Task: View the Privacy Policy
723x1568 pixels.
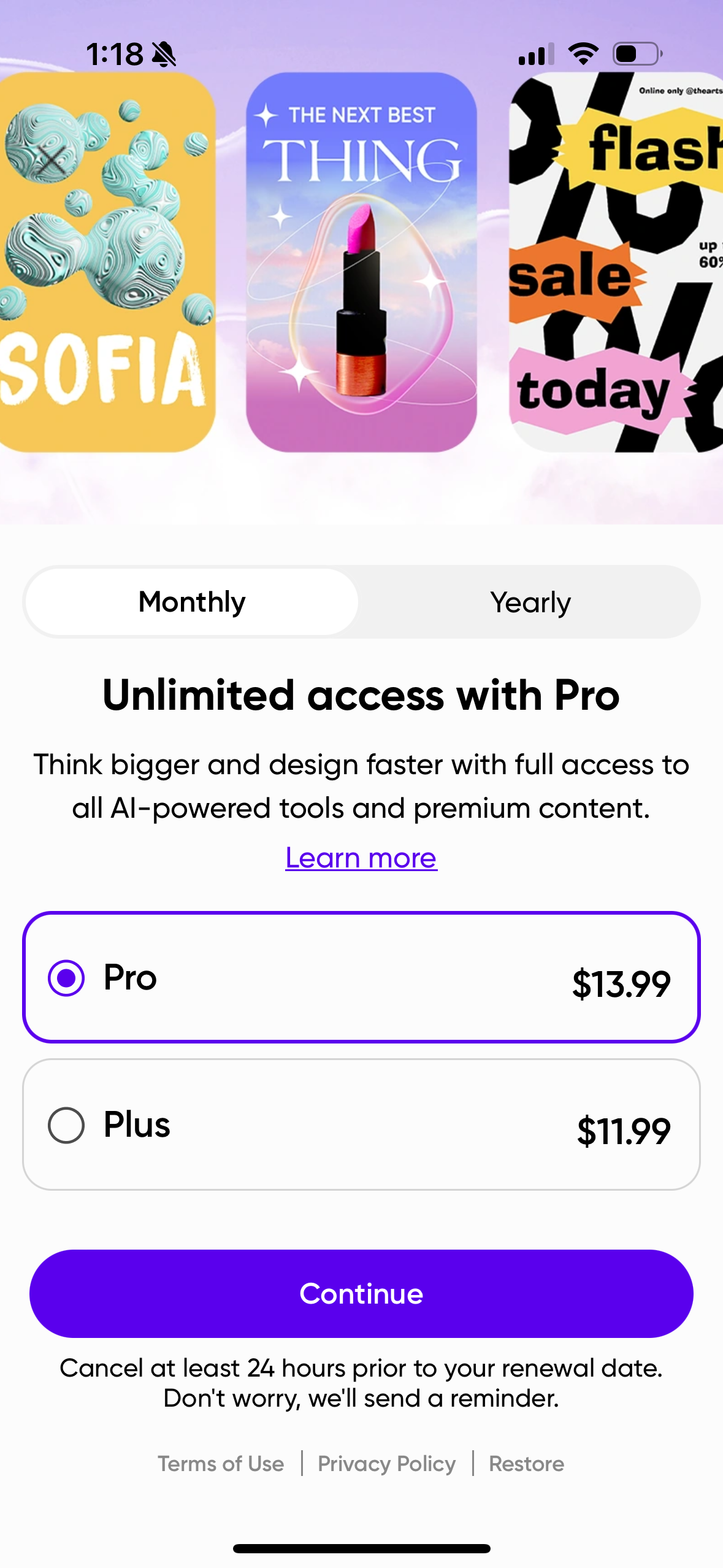Action: click(386, 1464)
